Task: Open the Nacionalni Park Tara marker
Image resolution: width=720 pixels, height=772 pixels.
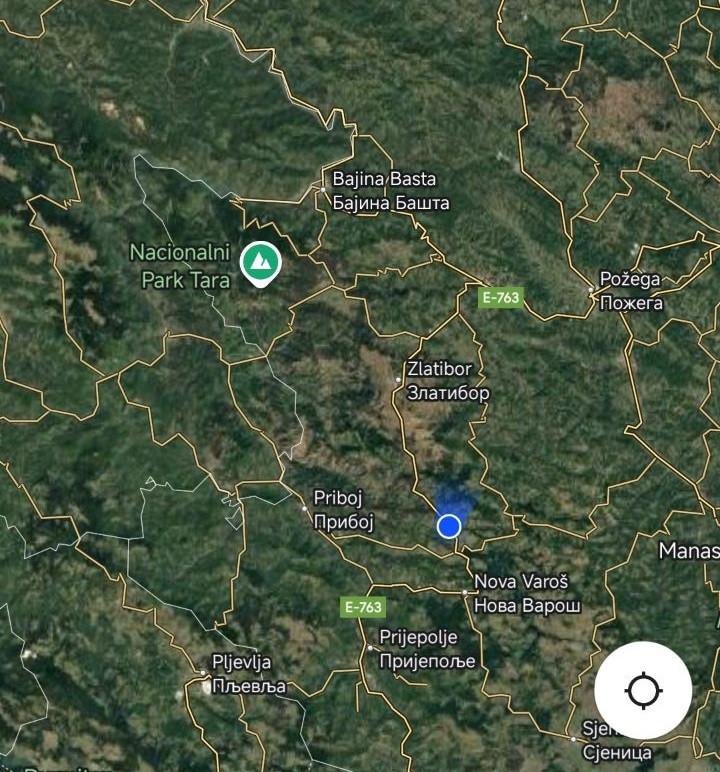Action: pos(260,262)
